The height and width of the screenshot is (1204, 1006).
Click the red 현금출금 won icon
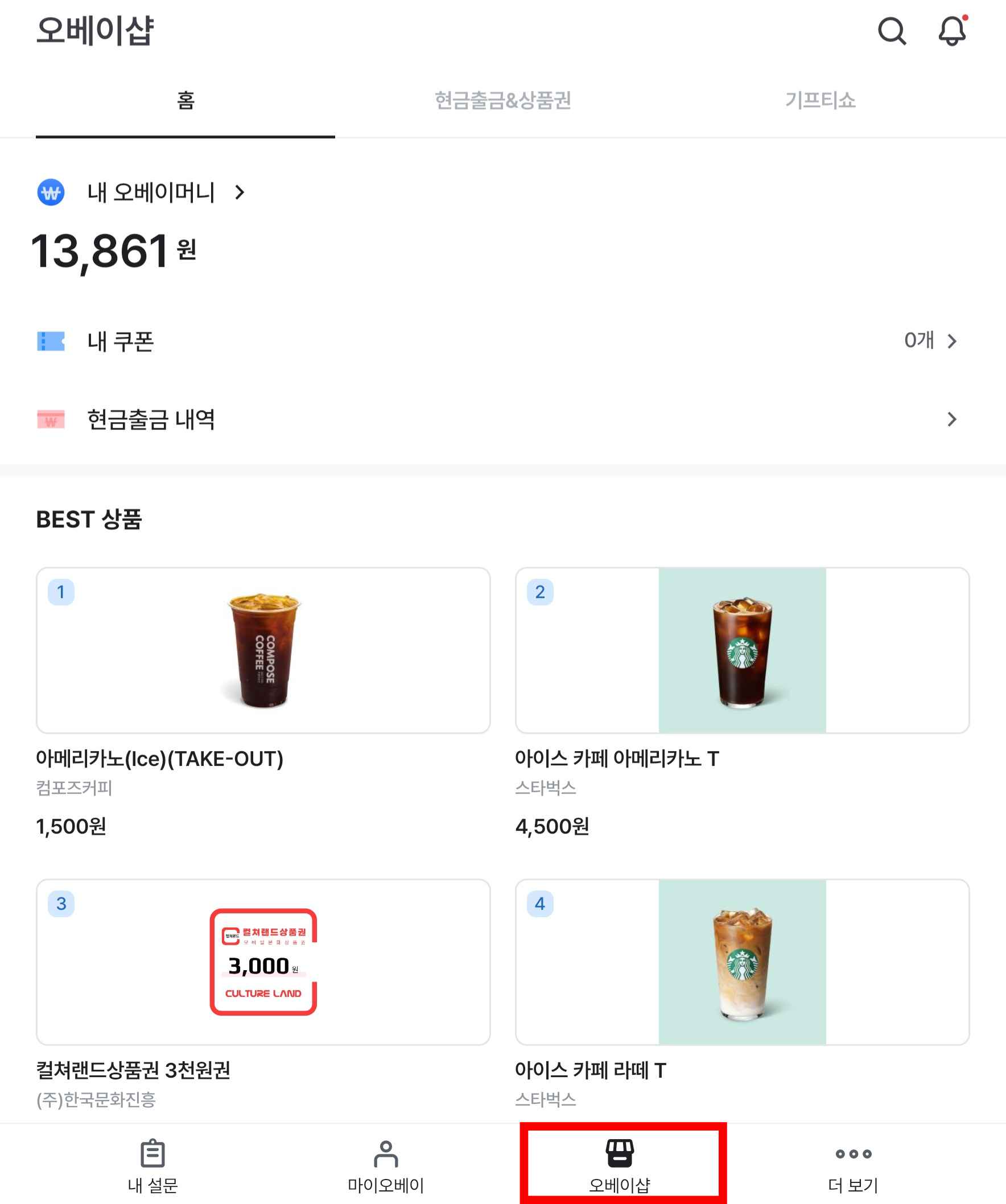tap(51, 420)
